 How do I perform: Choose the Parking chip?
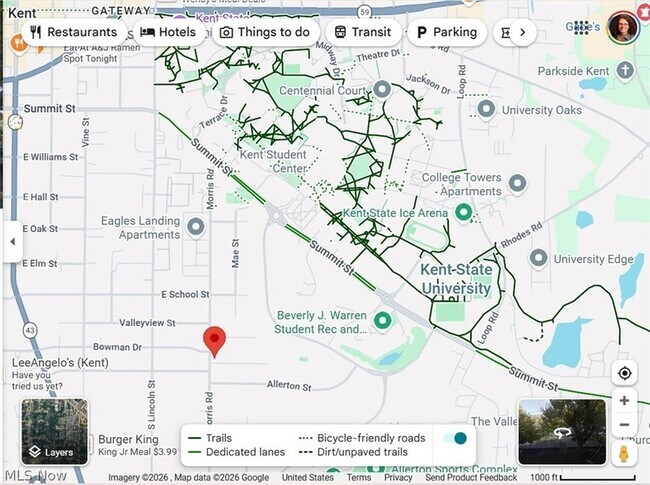(446, 32)
